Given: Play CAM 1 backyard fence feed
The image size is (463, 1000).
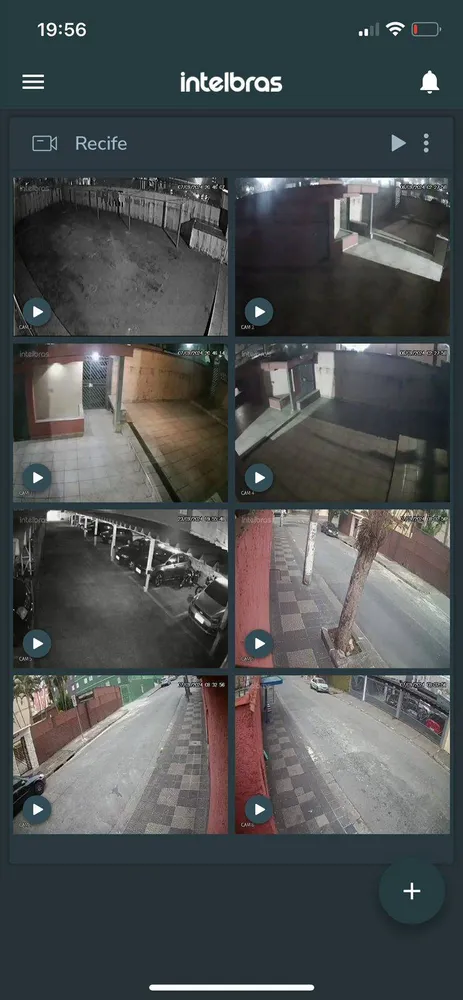Looking at the screenshot, I should [37, 312].
